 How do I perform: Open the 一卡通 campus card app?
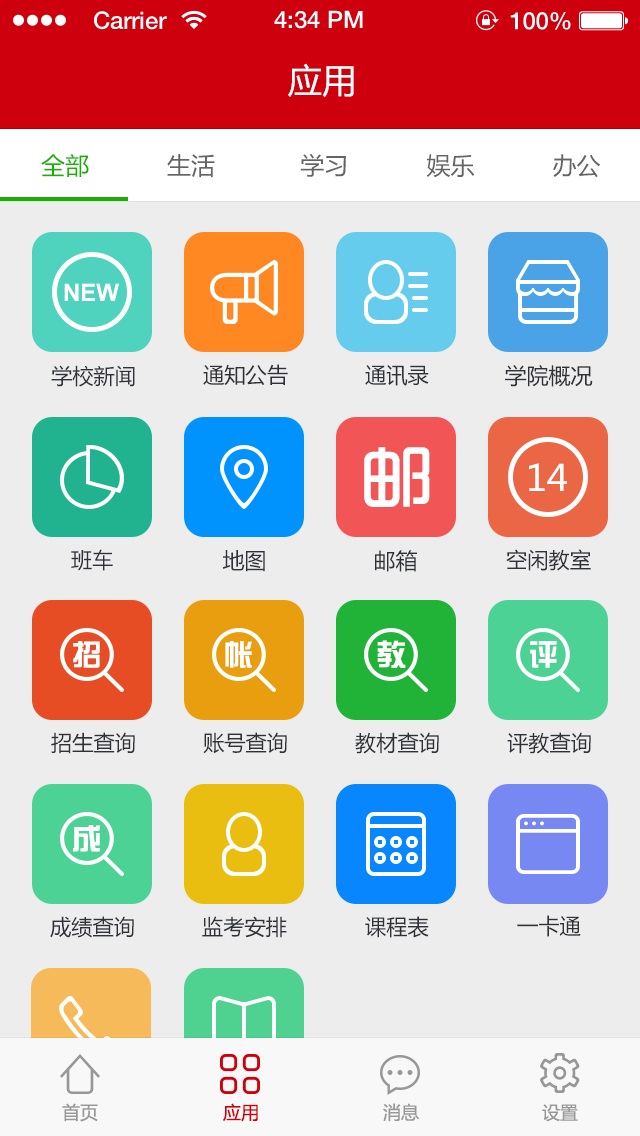[548, 844]
